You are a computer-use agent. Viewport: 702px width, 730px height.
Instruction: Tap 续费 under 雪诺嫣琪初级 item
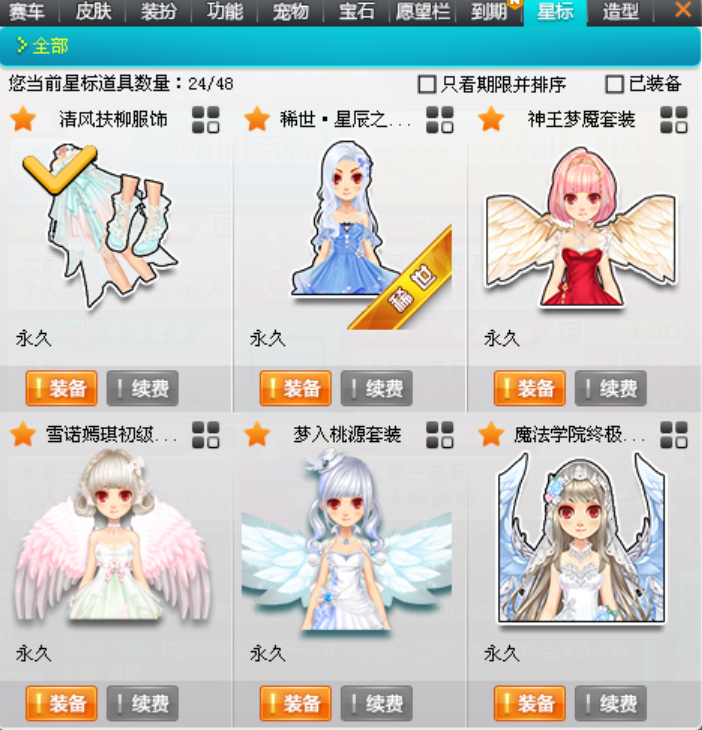tap(143, 703)
